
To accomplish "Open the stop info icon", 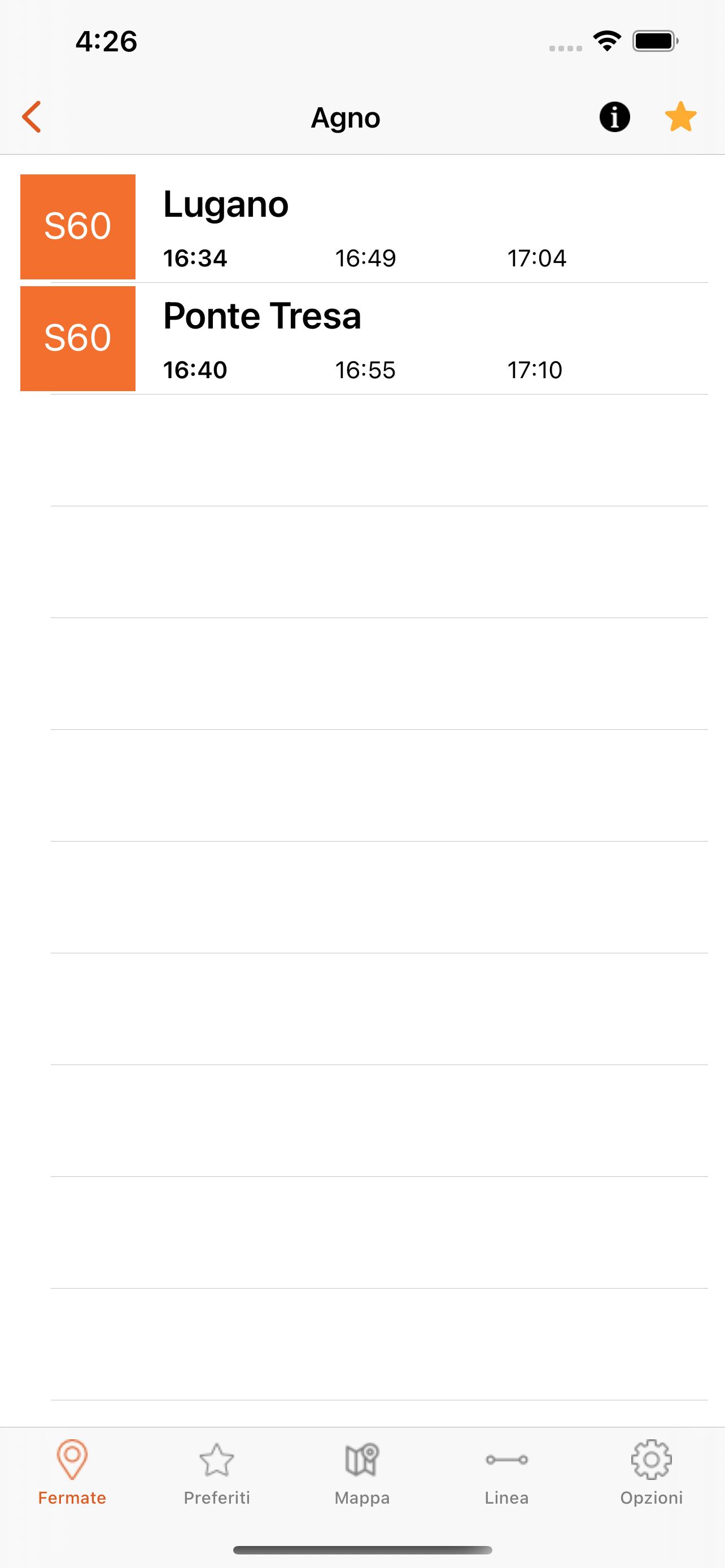I will pyautogui.click(x=614, y=117).
